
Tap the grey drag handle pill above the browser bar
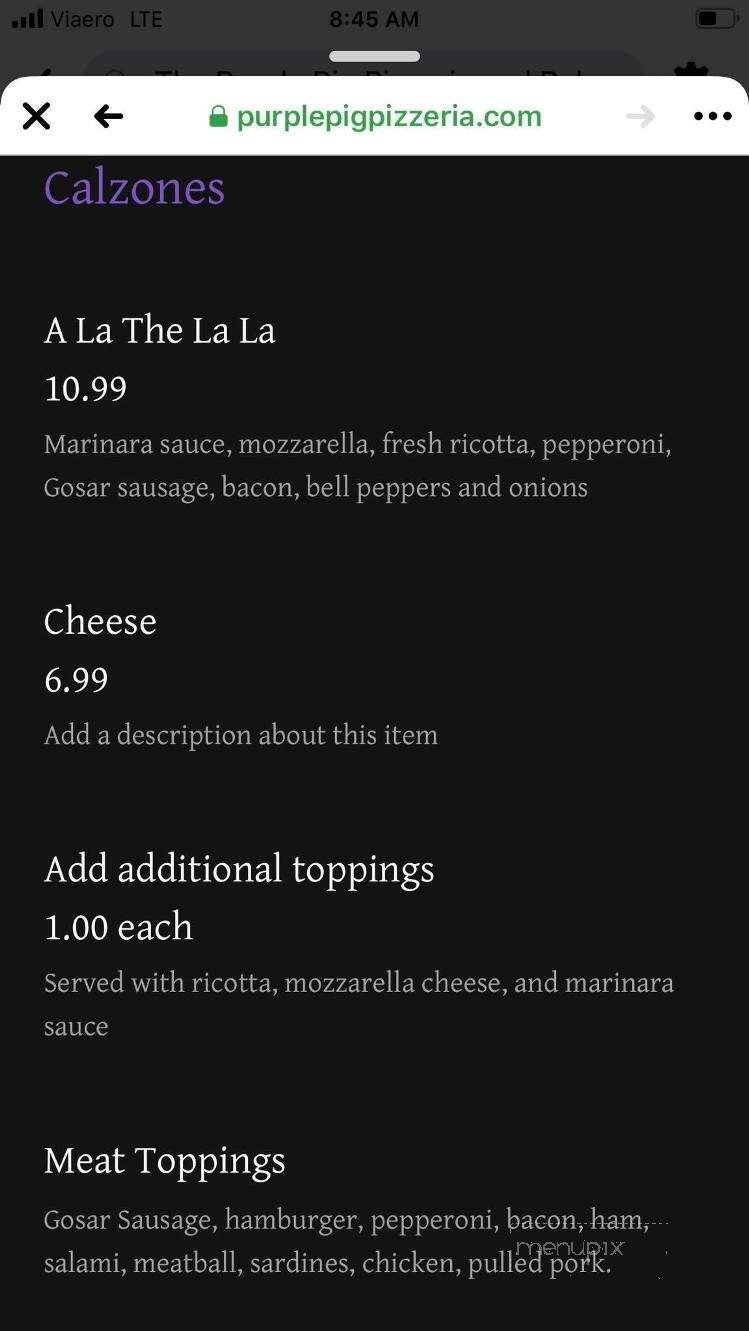[374, 56]
